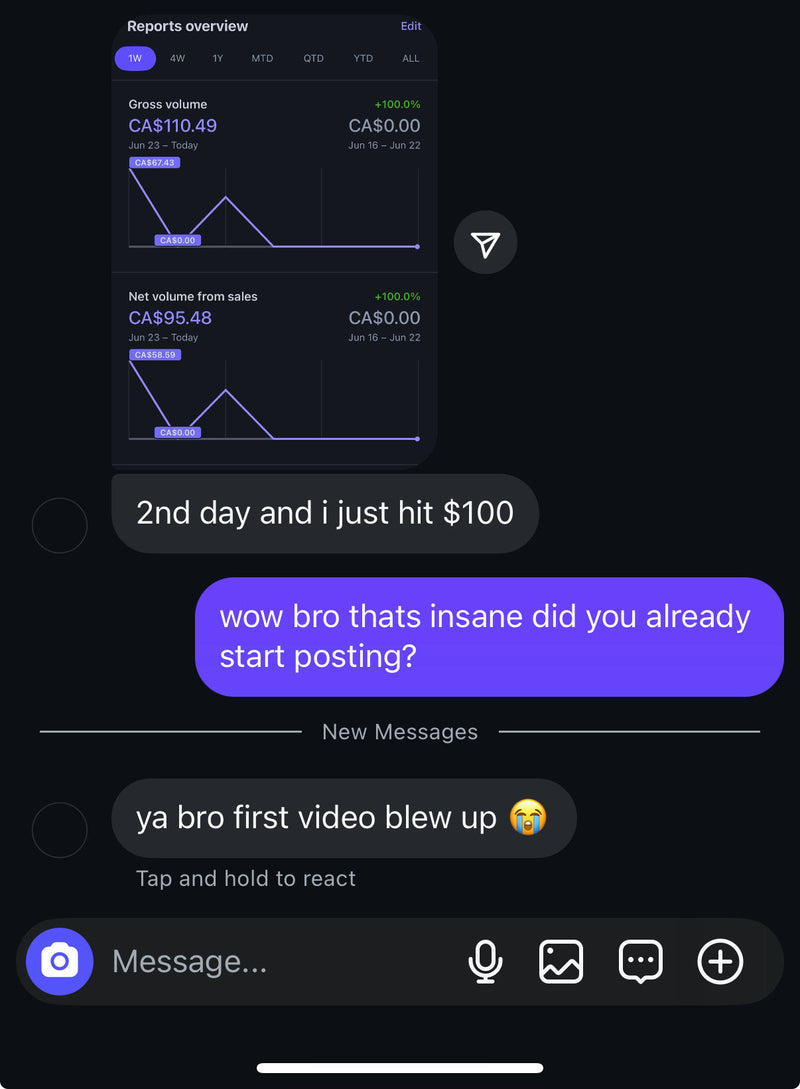Open the camera from the message bar

[60, 961]
